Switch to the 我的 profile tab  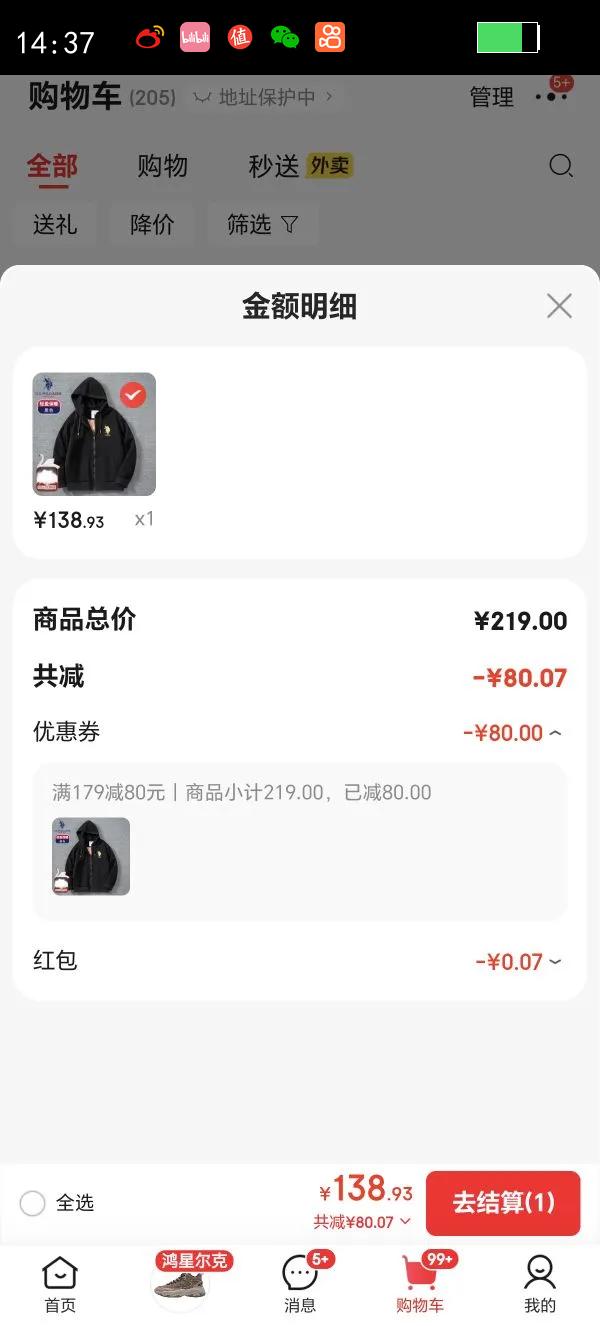[540, 1284]
